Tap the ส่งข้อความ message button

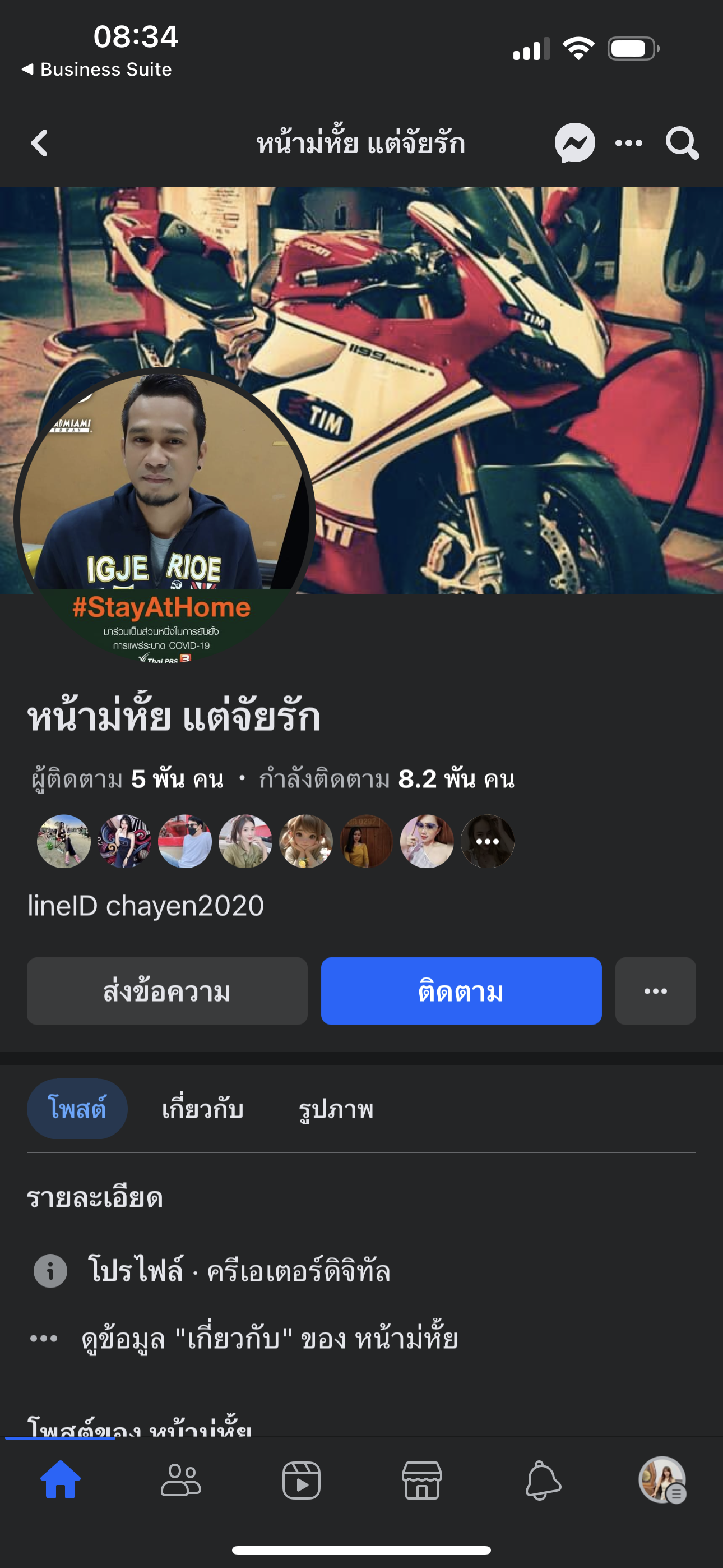[x=167, y=991]
